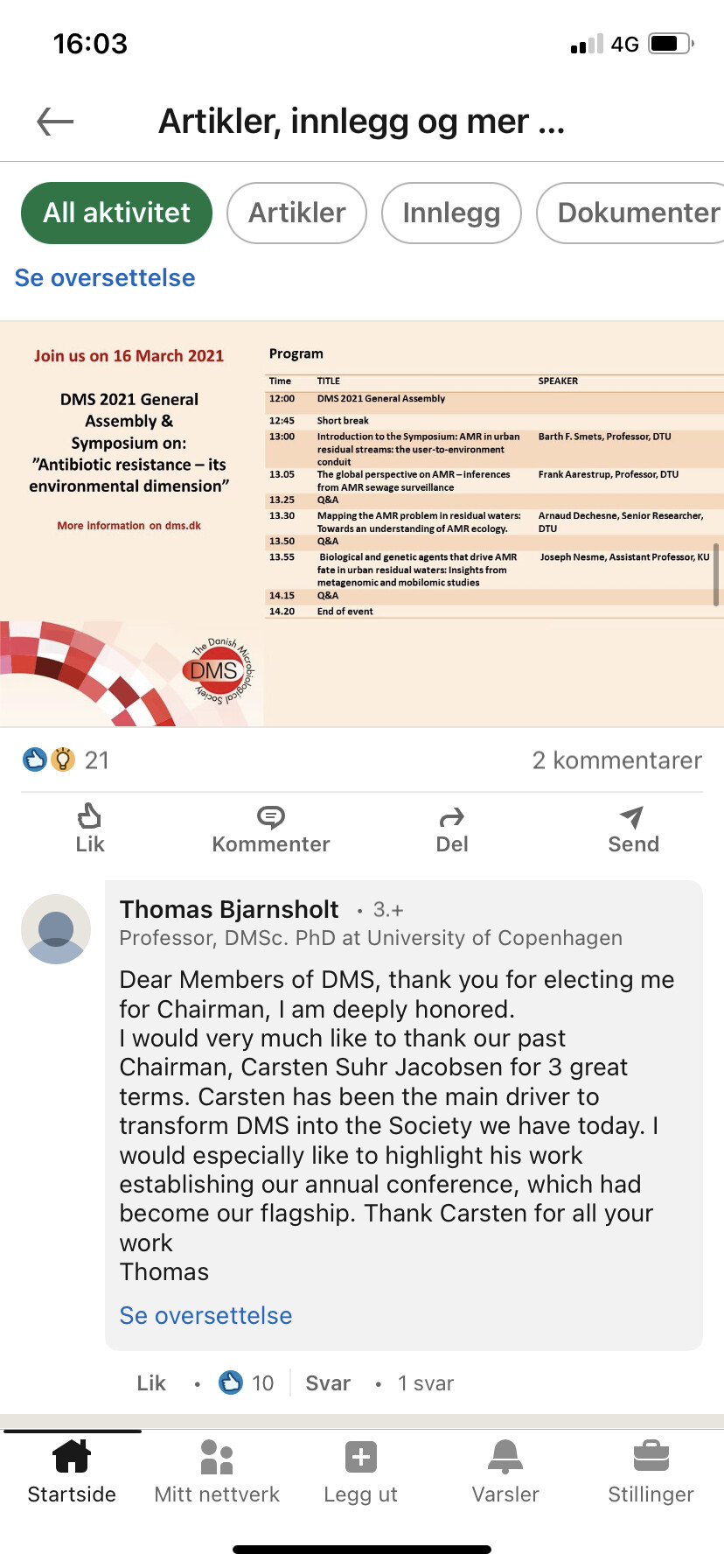Send the post to a connection
The image size is (724, 1568).
tap(633, 828)
